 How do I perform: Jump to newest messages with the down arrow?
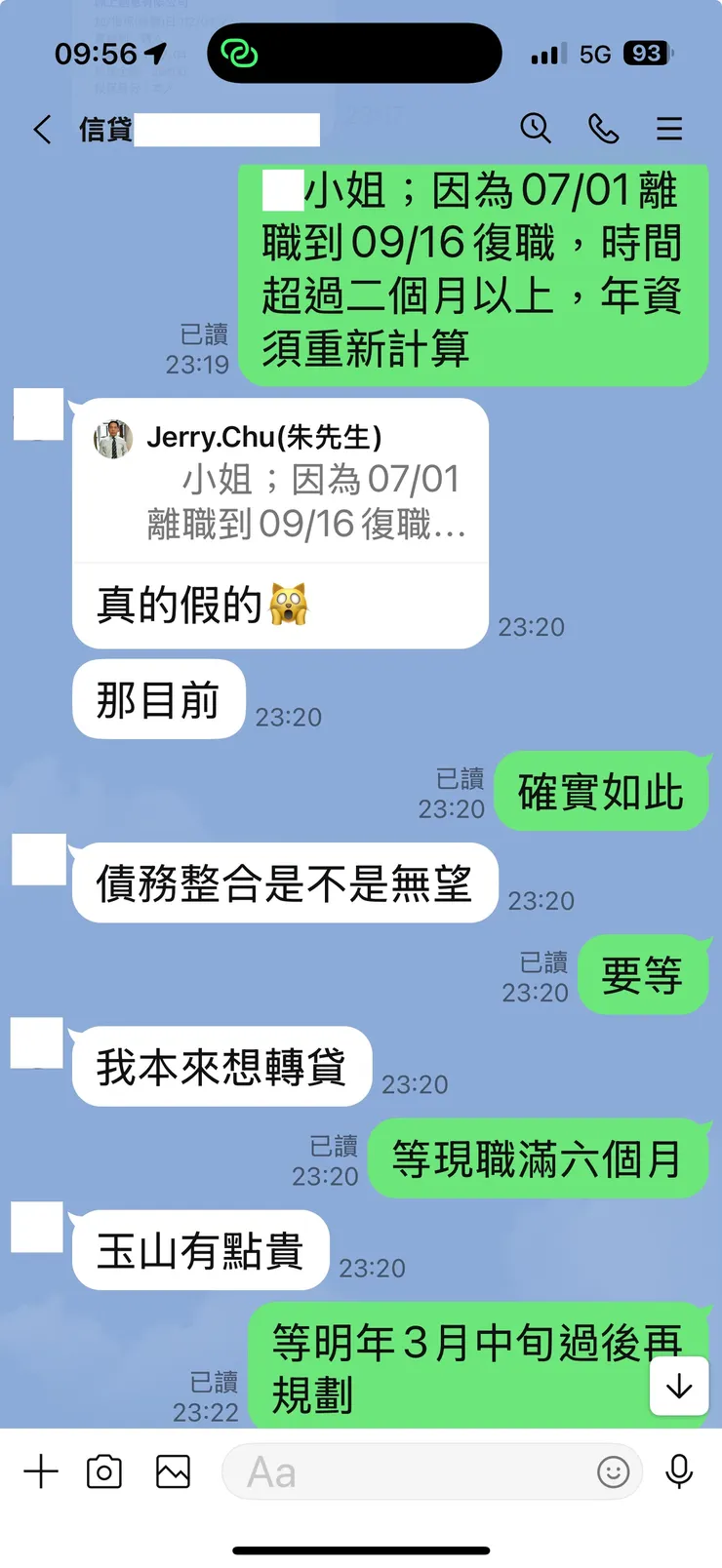(679, 1386)
